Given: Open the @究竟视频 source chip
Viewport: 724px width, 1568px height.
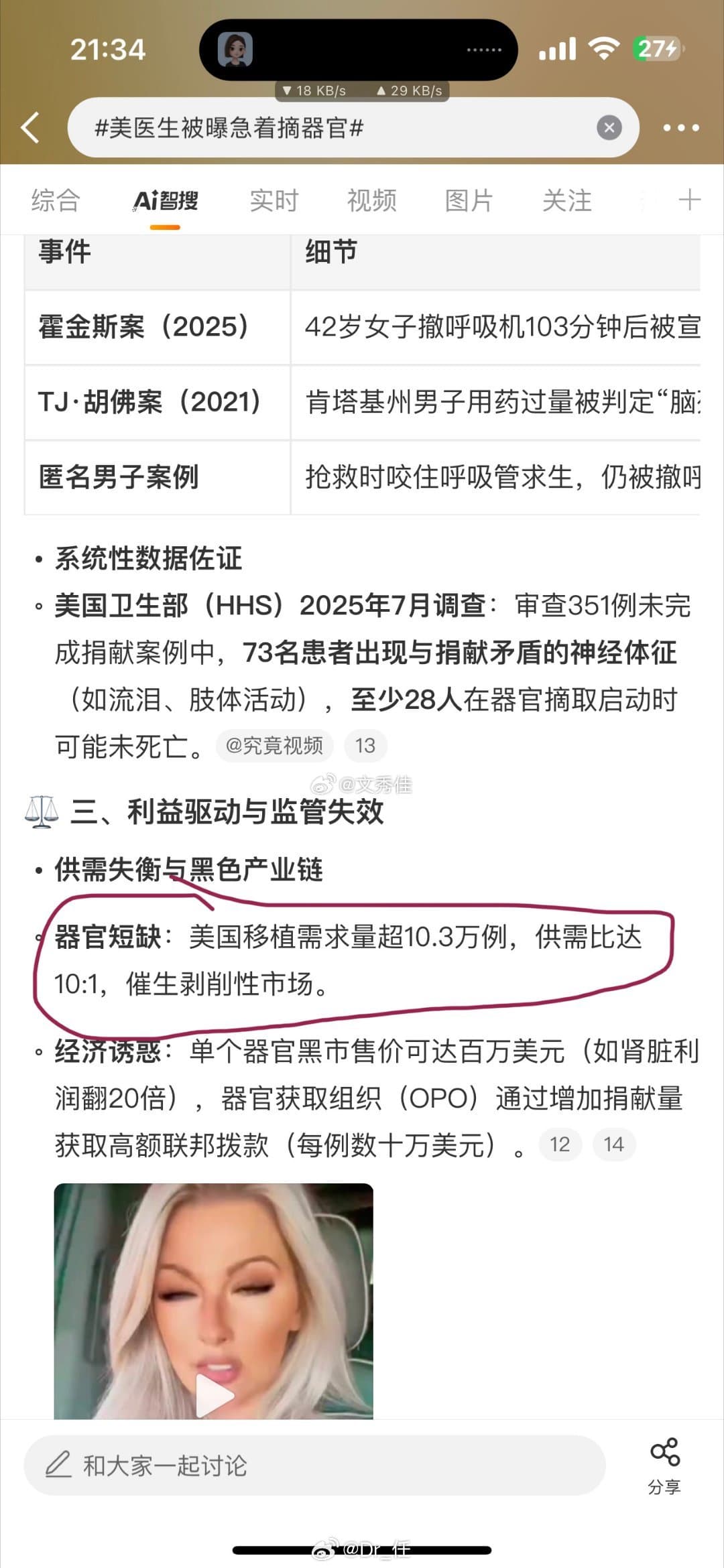Looking at the screenshot, I should tap(274, 746).
